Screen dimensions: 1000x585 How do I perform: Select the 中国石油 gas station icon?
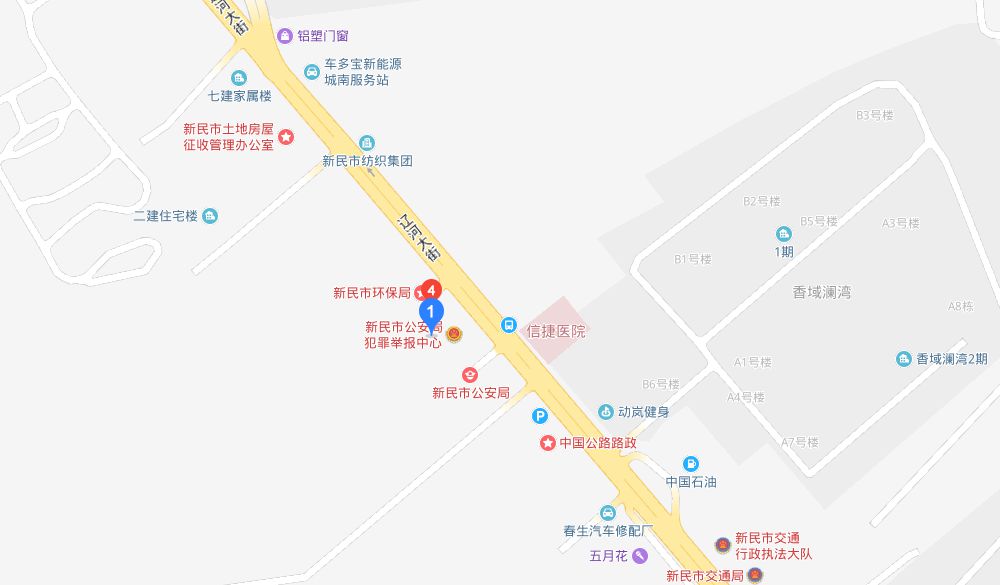(690, 463)
